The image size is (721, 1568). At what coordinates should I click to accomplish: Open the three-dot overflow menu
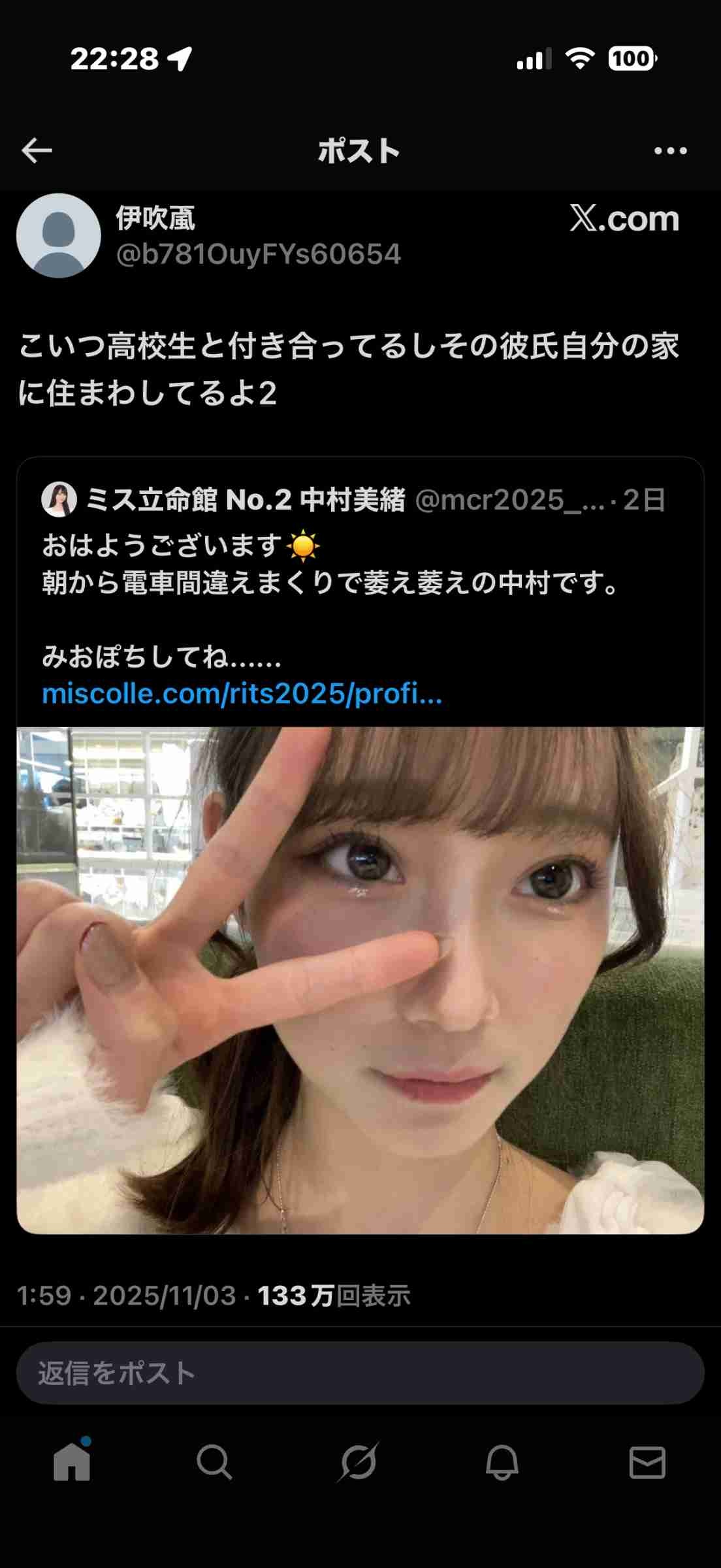pos(670,151)
